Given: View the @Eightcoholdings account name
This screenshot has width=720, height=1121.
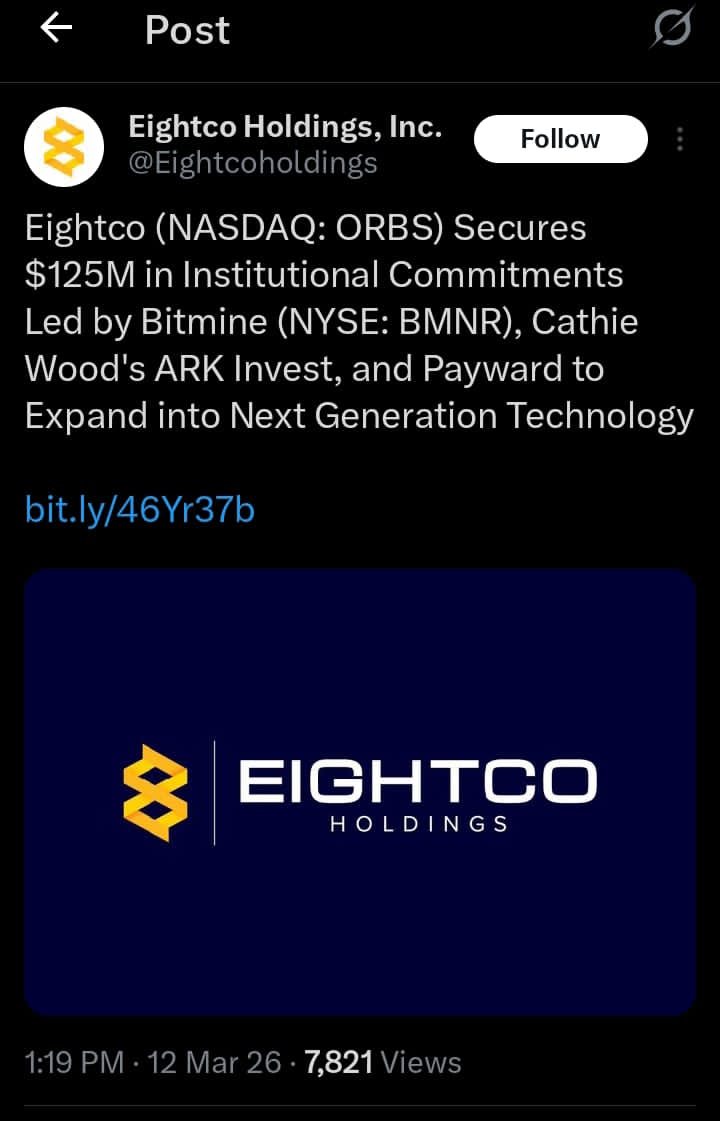Looking at the screenshot, I should point(253,162).
